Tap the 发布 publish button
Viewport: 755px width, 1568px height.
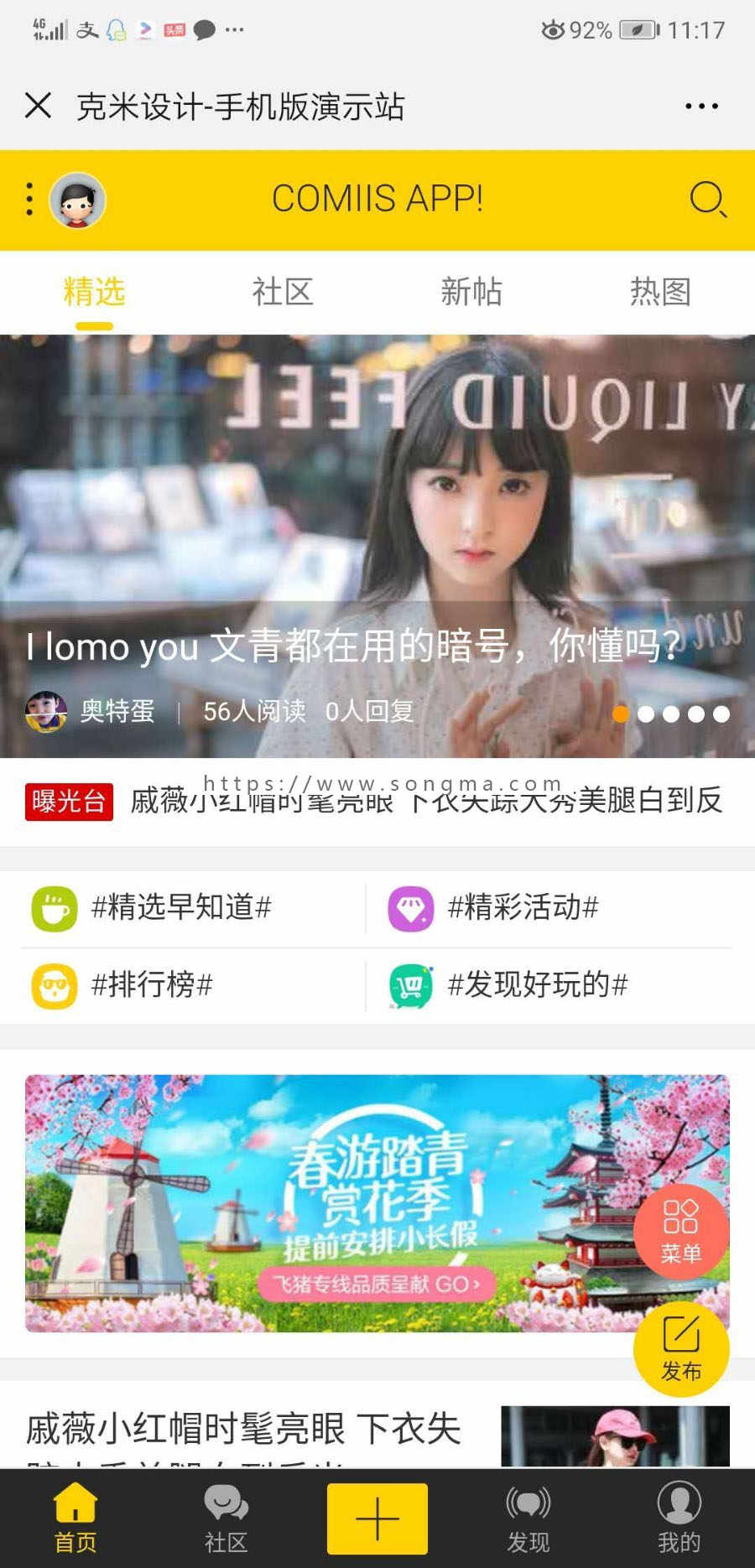pyautogui.click(x=683, y=1348)
